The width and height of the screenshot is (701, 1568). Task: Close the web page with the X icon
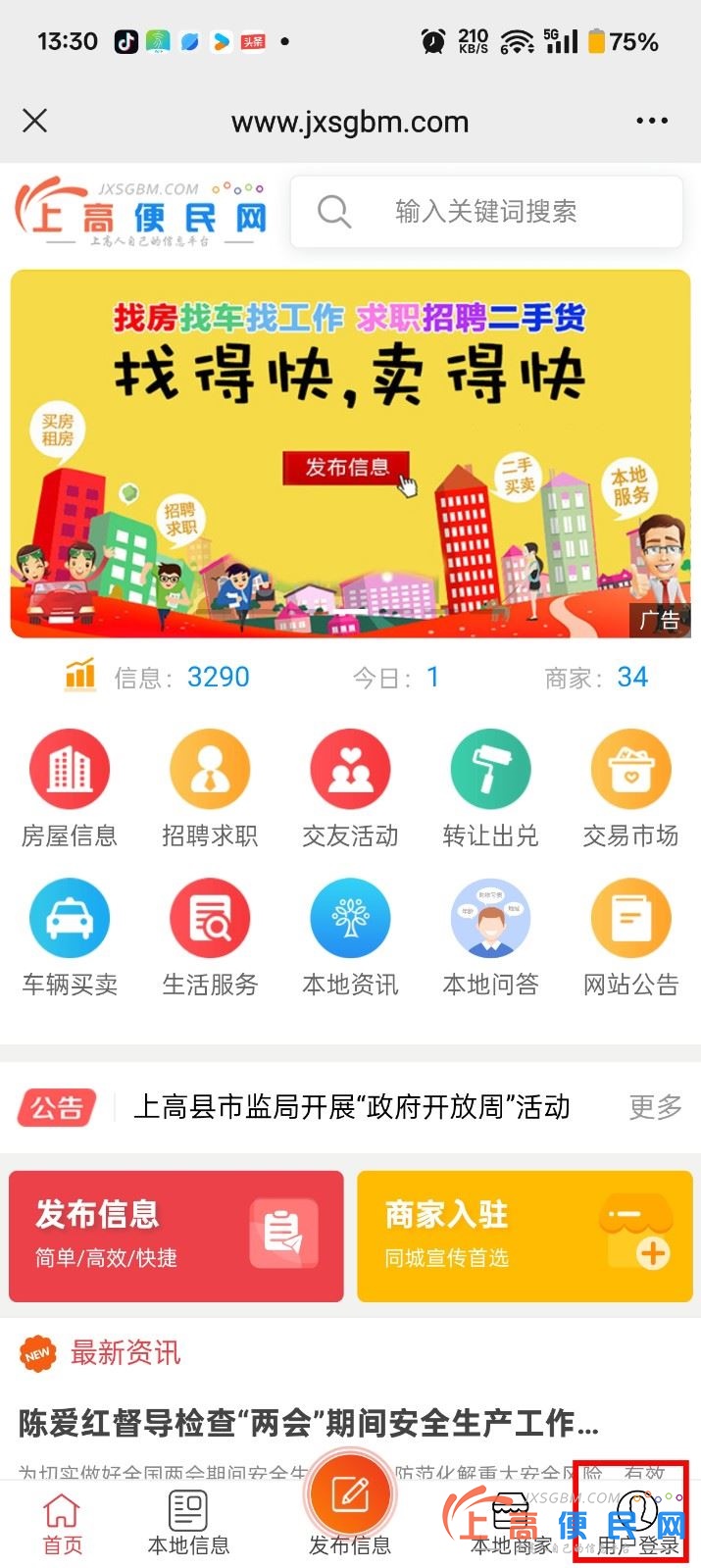click(35, 121)
